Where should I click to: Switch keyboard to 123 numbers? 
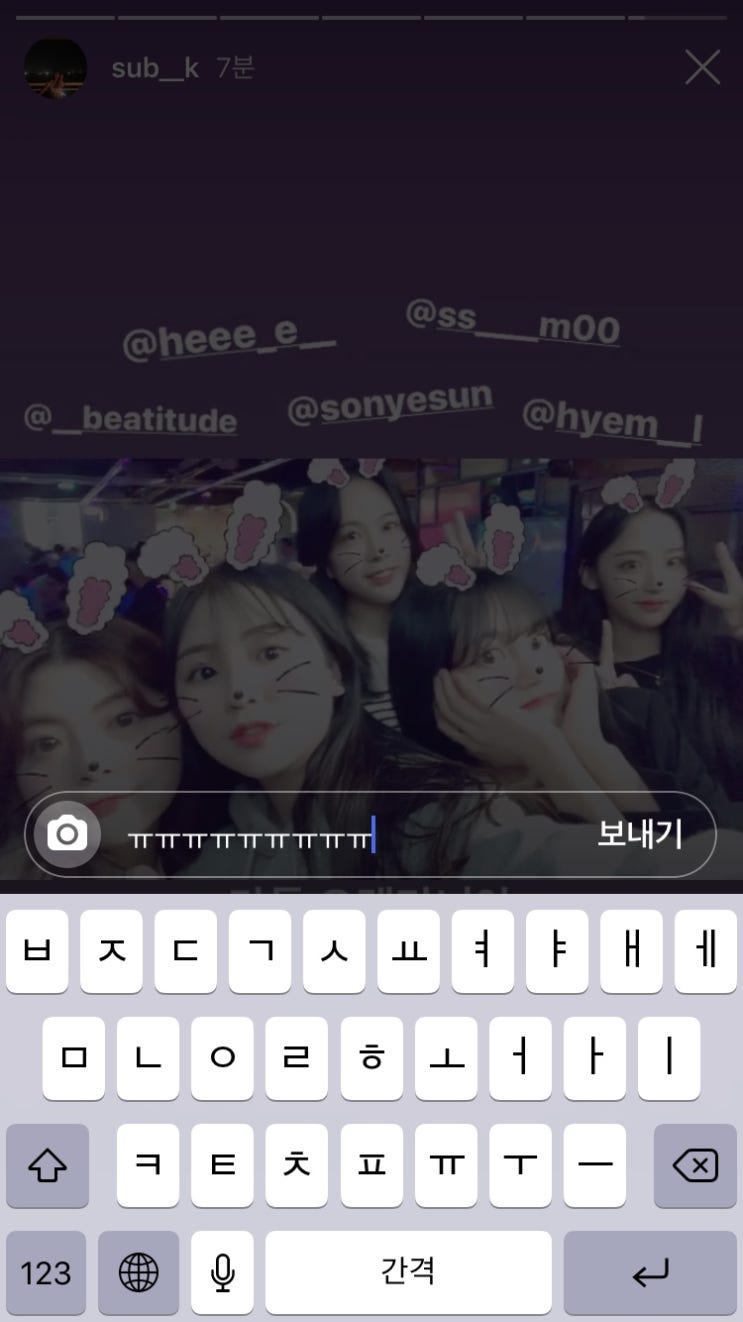[47, 1272]
